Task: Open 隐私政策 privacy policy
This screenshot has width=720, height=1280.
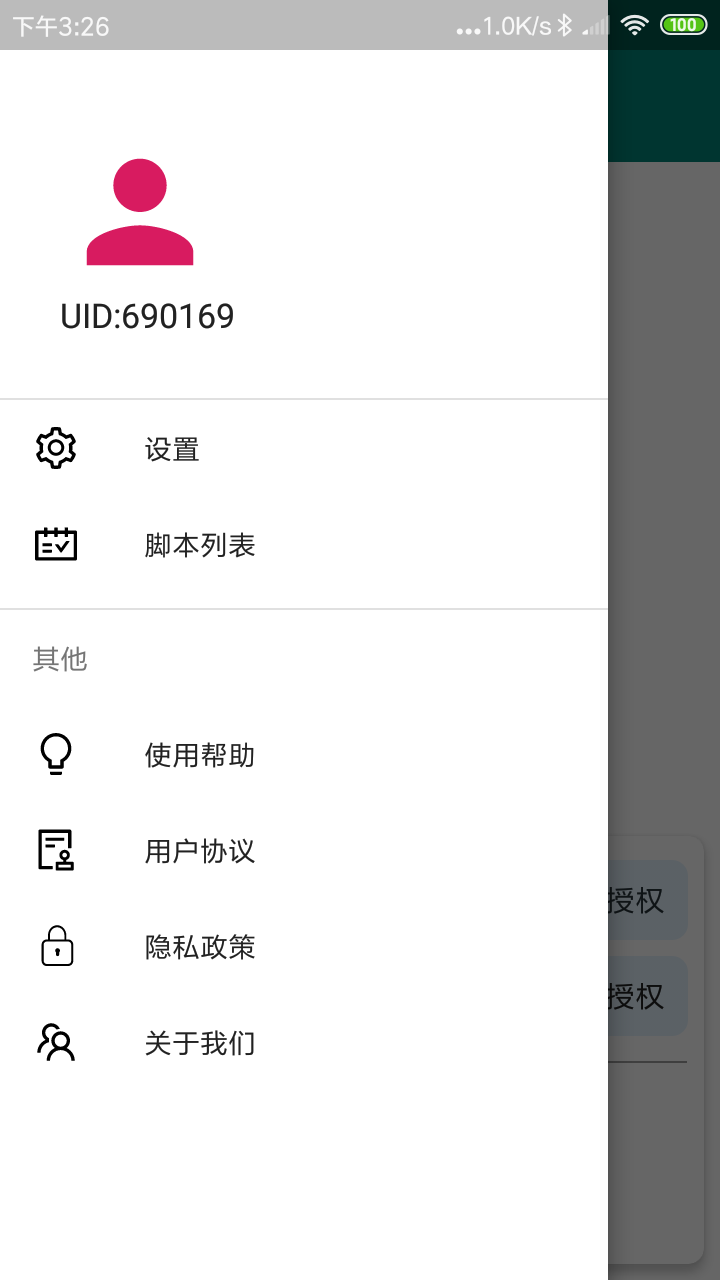Action: click(200, 947)
